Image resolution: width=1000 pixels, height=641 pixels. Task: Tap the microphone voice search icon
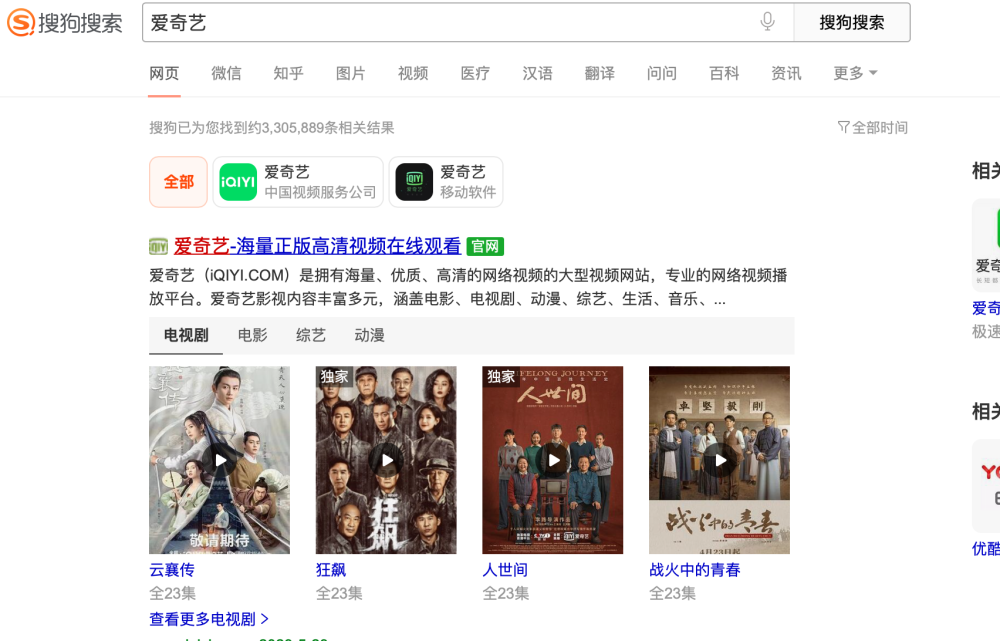click(x=768, y=22)
